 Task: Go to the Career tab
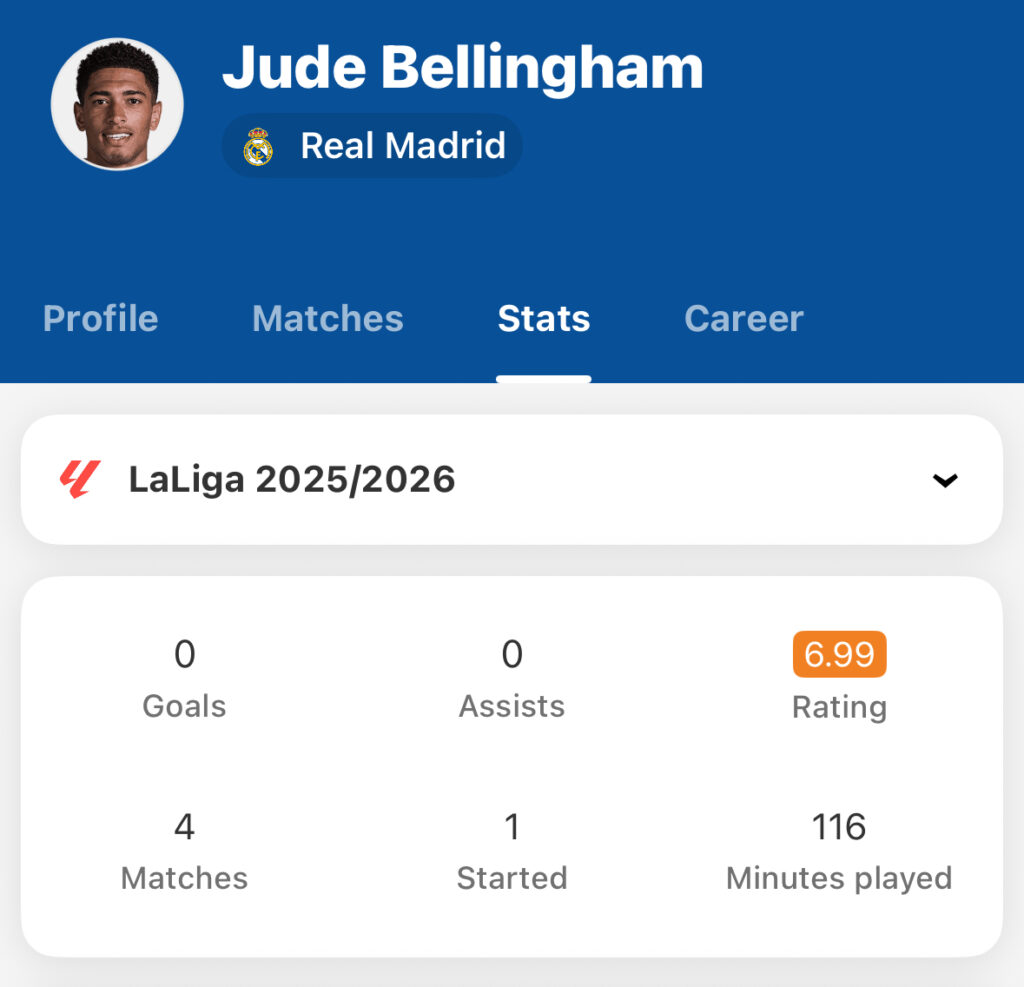(743, 319)
